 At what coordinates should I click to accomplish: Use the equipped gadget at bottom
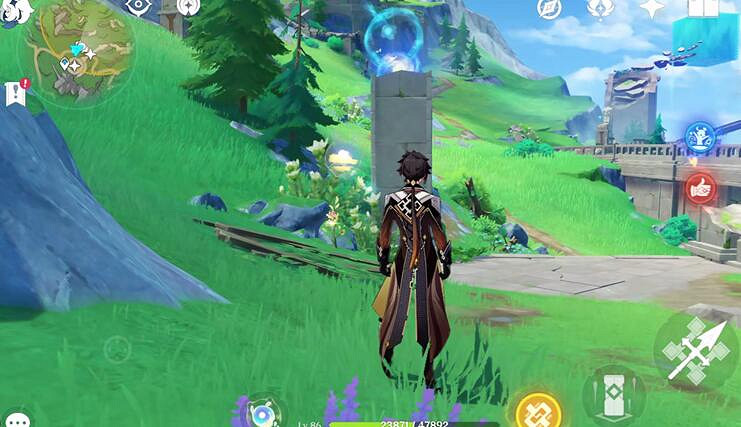[x=262, y=413]
